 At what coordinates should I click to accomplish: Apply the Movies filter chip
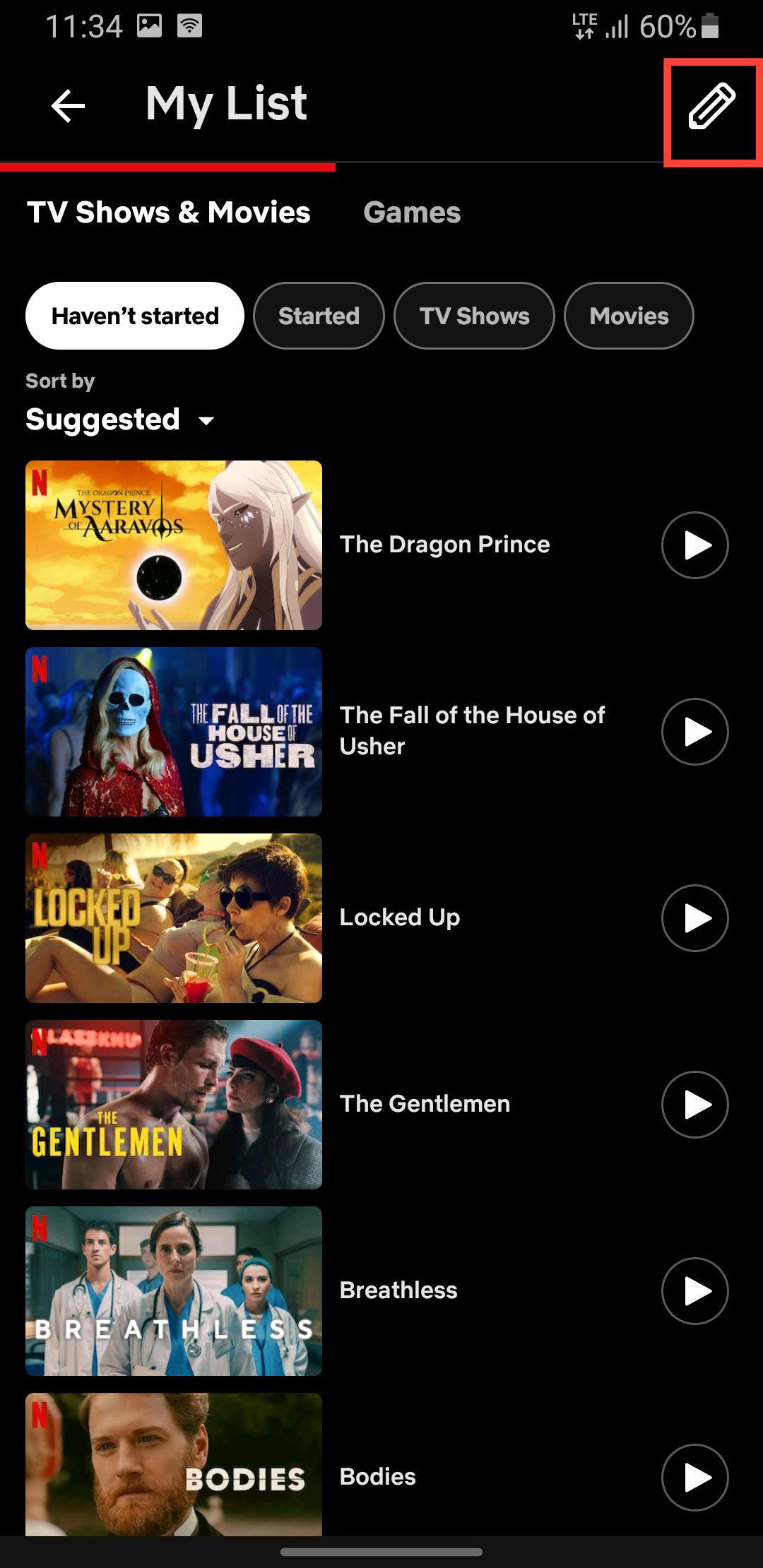point(629,316)
